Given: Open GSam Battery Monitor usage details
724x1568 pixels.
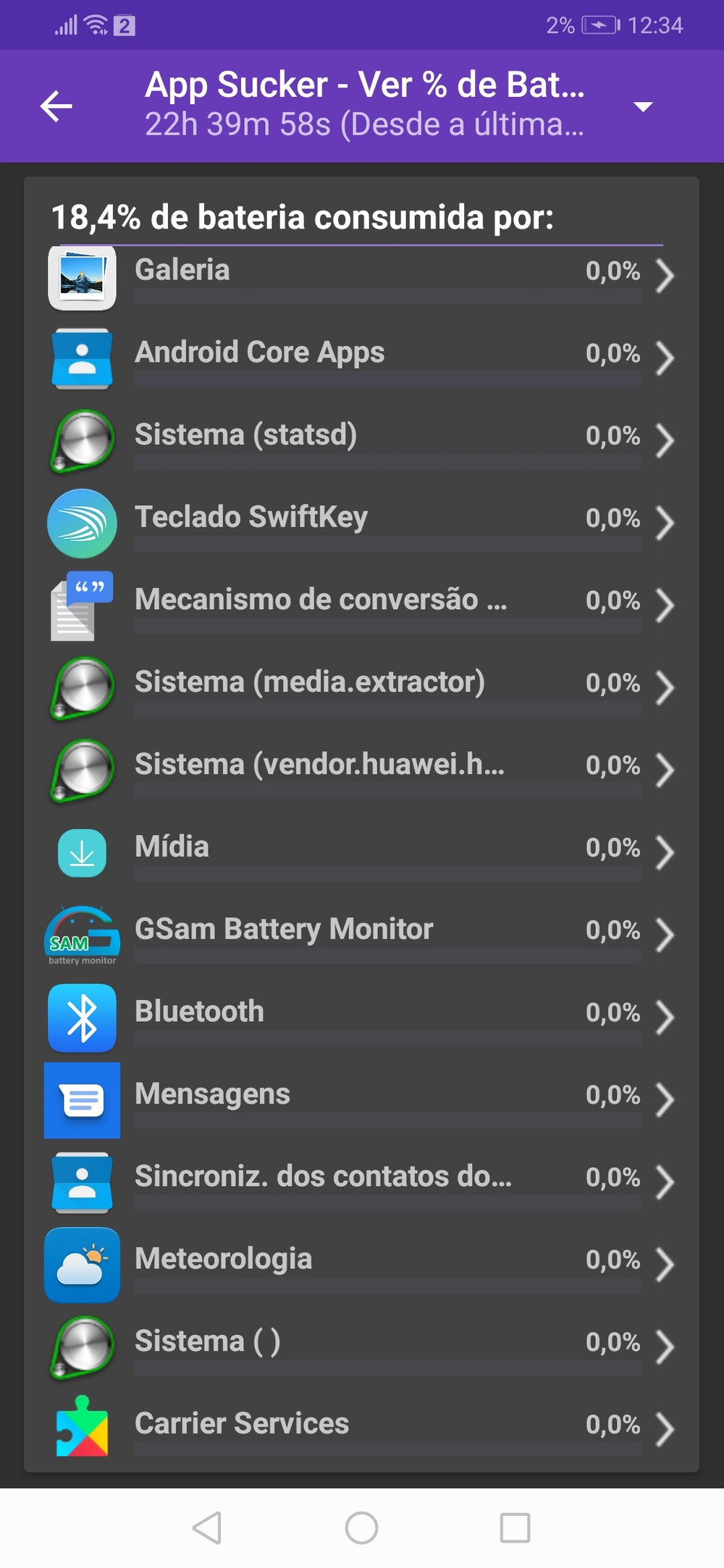Looking at the screenshot, I should 362,935.
